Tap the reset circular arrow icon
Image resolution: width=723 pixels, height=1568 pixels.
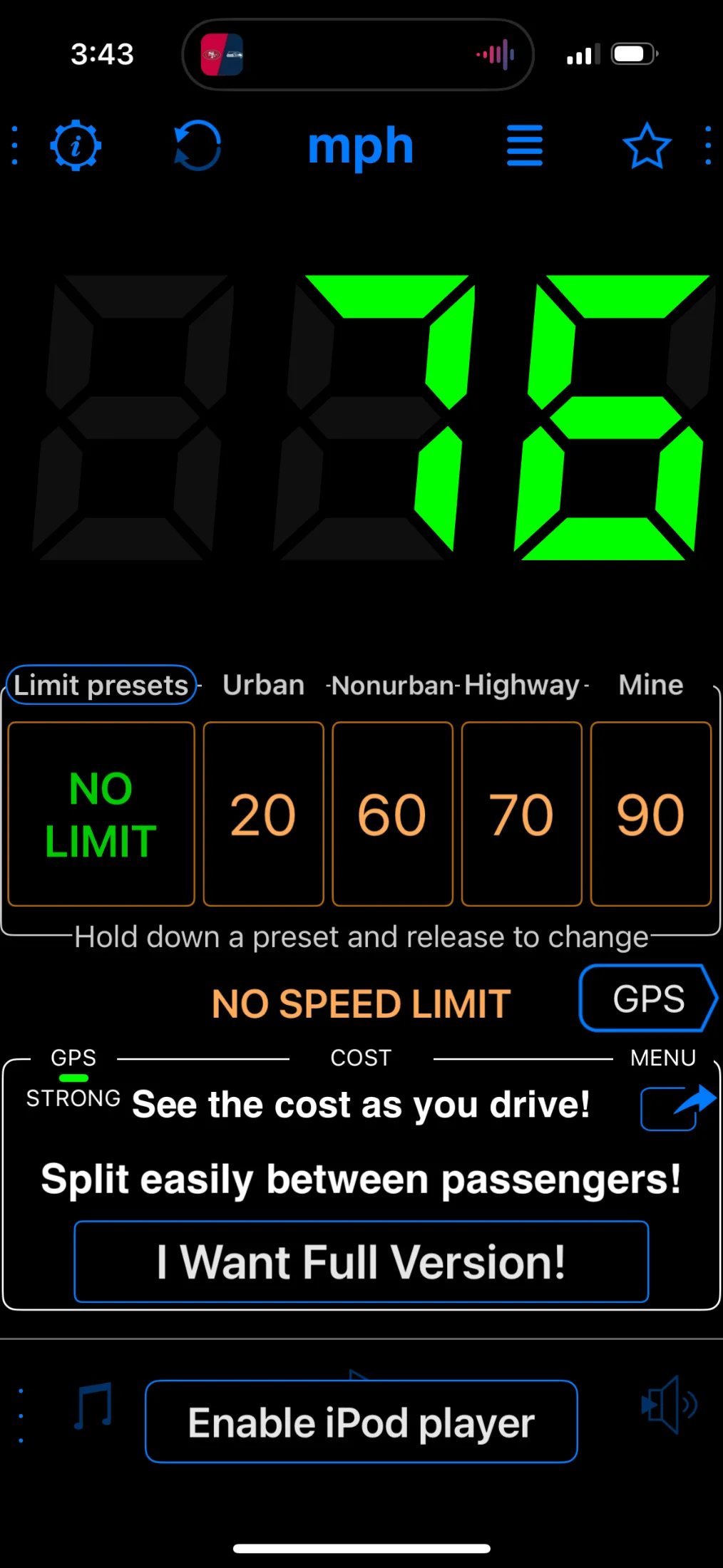198,146
